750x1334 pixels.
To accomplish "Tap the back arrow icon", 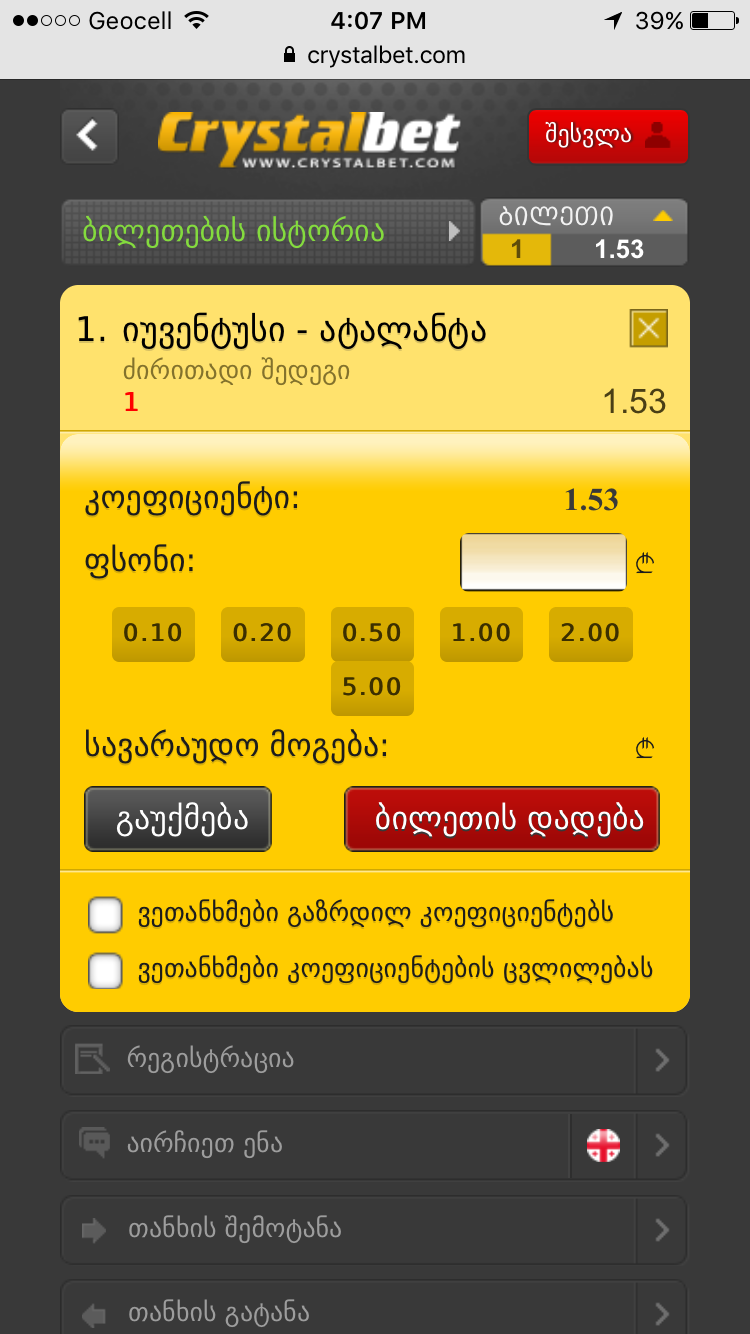I will tap(89, 136).
